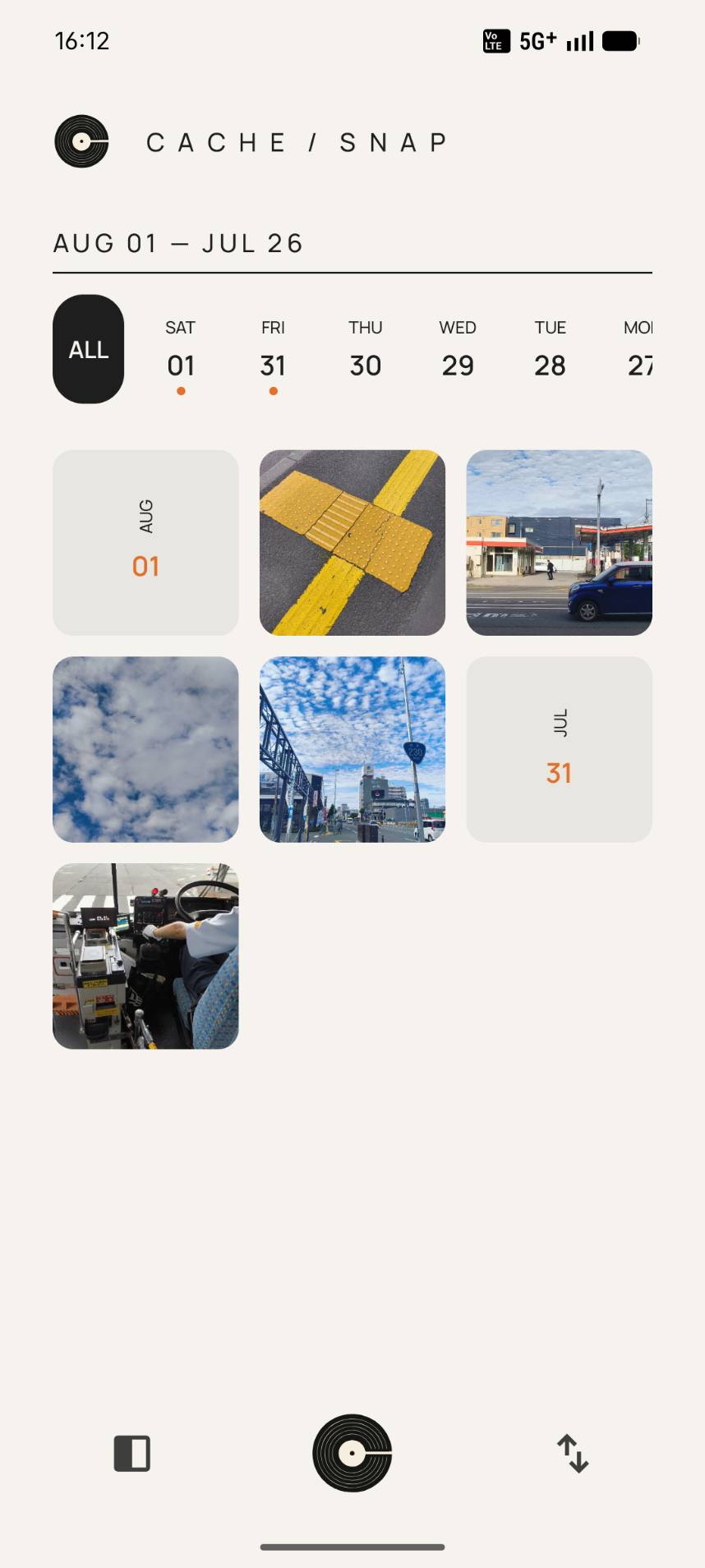
Task: Select the ALL date filter
Action: point(89,349)
